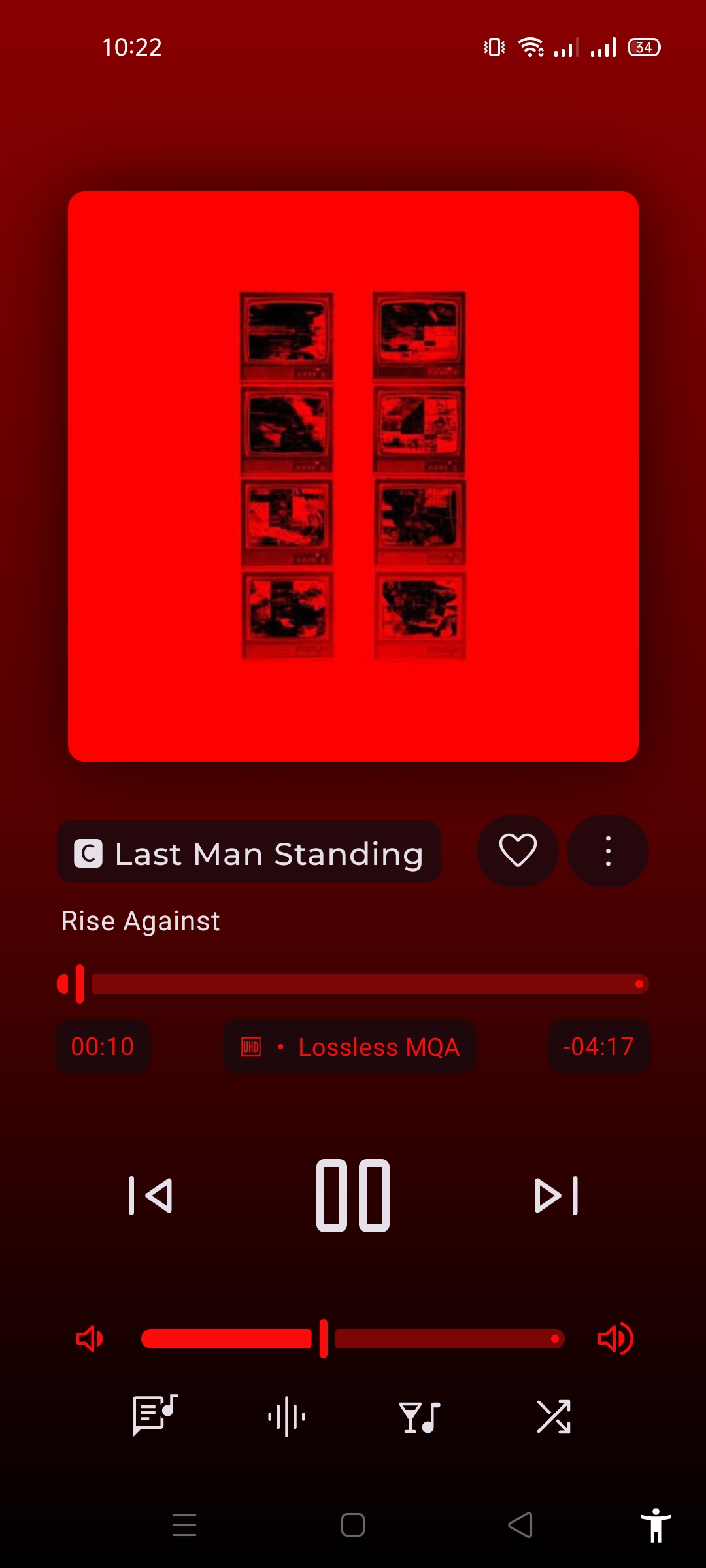
Task: Open the lyrics view
Action: [x=155, y=1416]
